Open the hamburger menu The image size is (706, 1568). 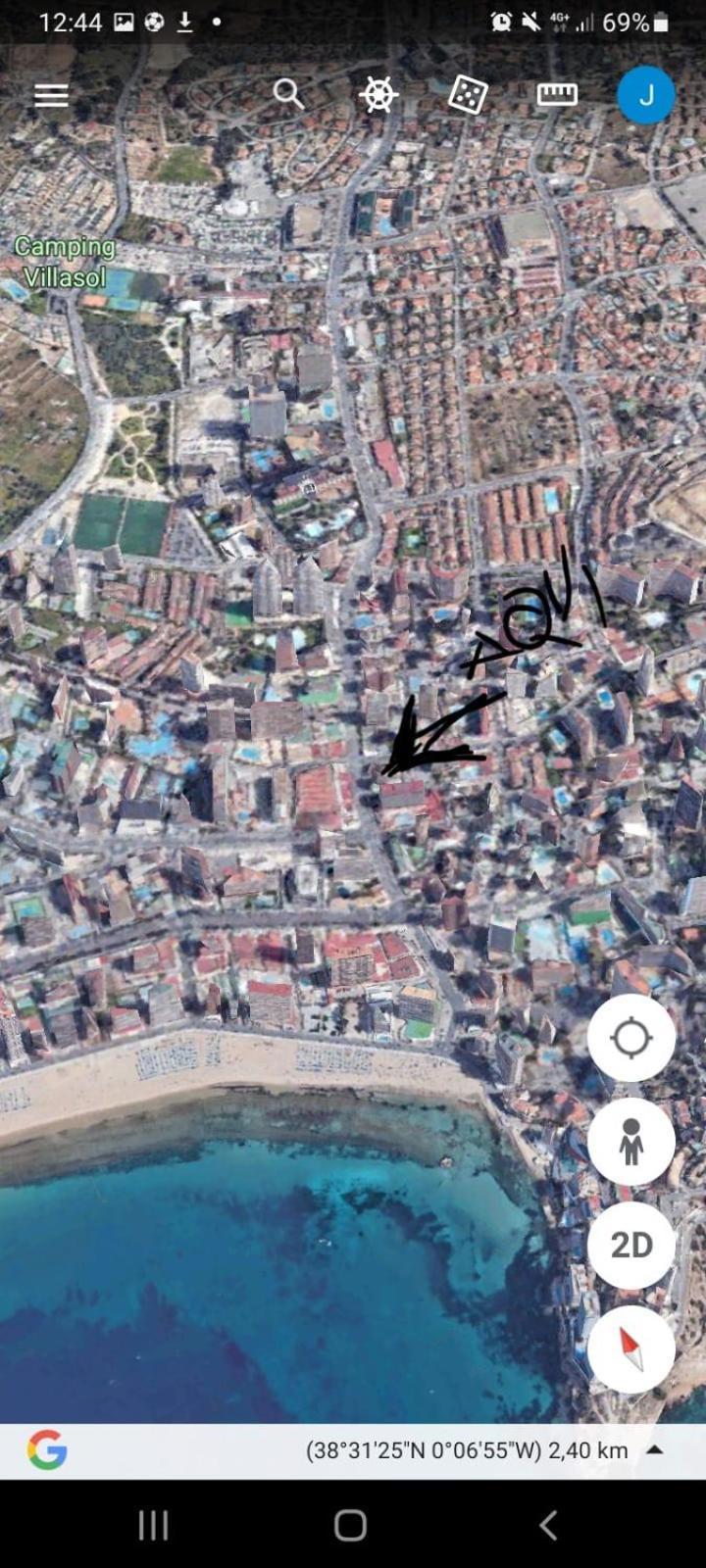[51, 95]
